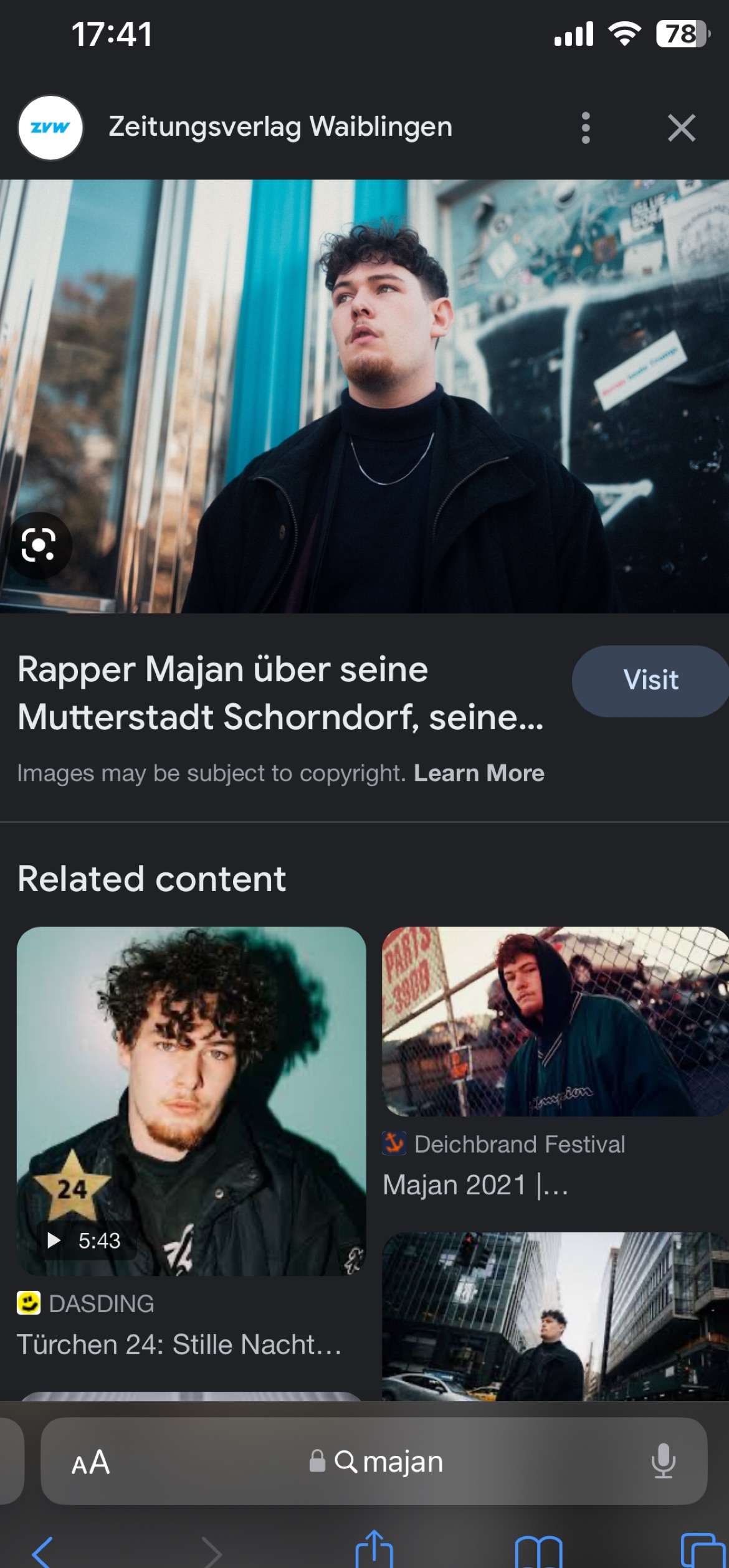Start voice search with the microphone
Screen dimensions: 729x1568
click(663, 1461)
